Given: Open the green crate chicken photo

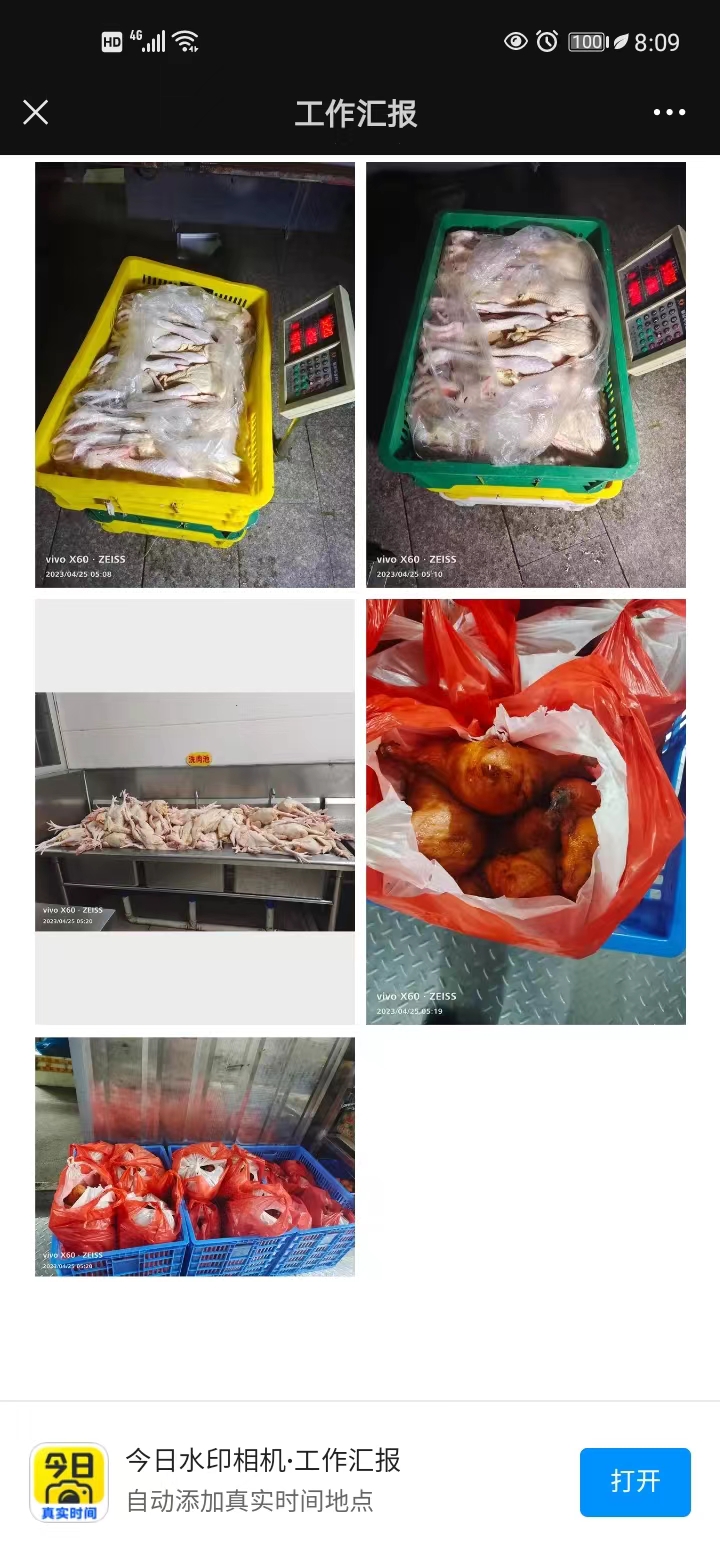Looking at the screenshot, I should (x=525, y=375).
